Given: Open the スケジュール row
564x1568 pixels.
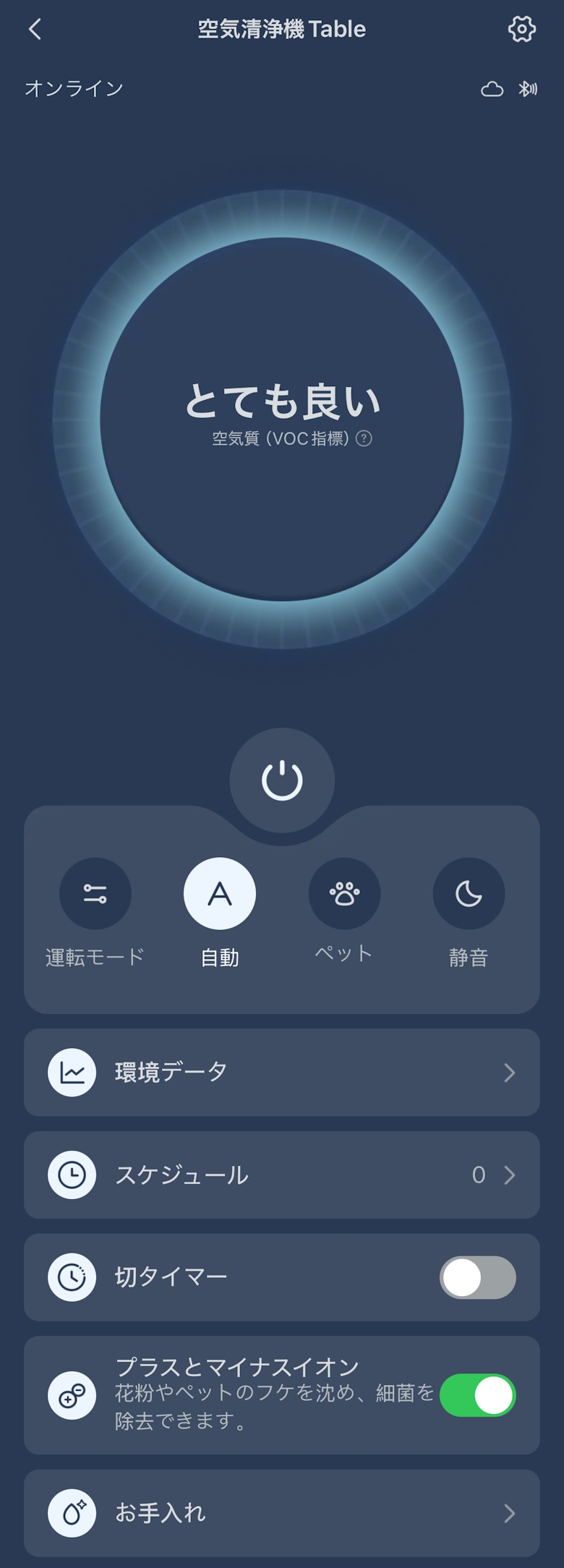Looking at the screenshot, I should tap(282, 1175).
